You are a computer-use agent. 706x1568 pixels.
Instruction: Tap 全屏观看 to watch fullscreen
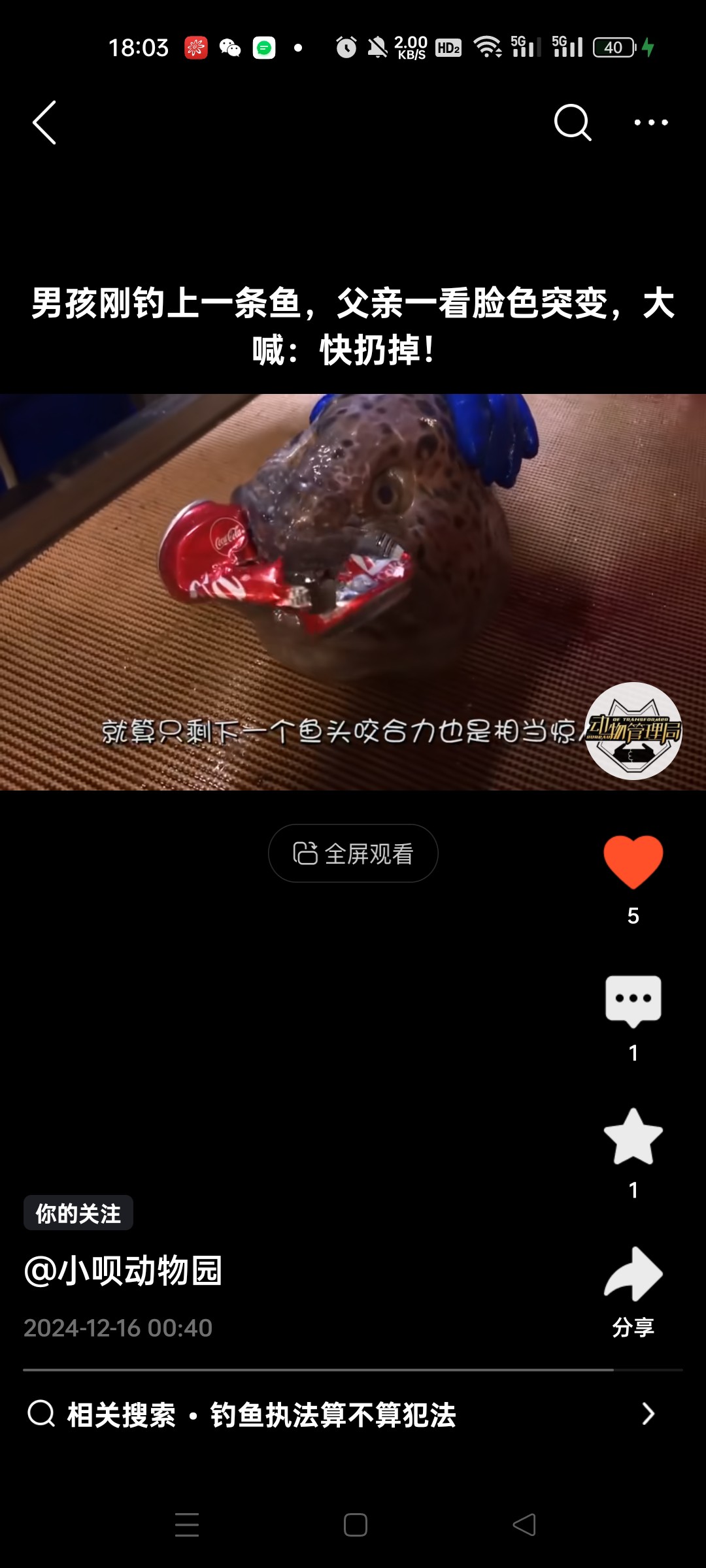click(353, 853)
